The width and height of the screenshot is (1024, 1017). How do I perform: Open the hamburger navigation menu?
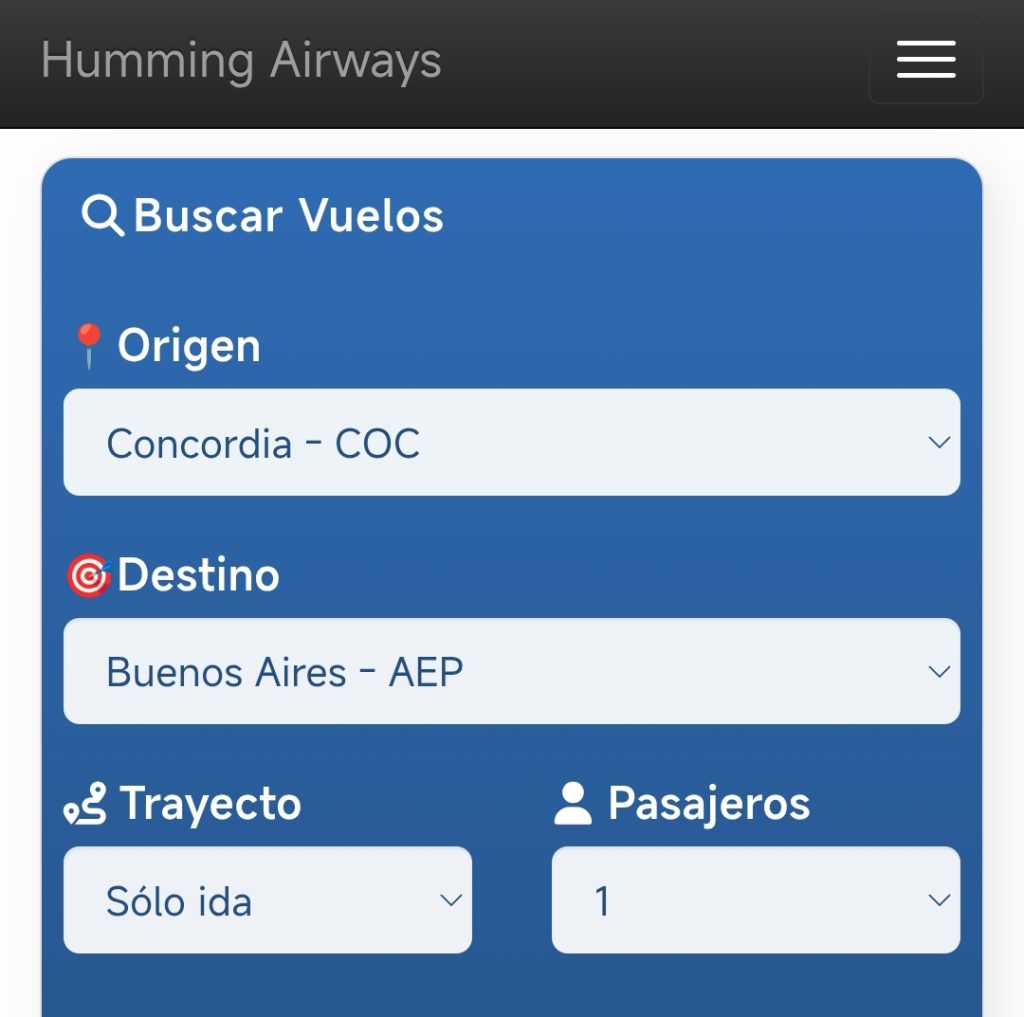[925, 60]
